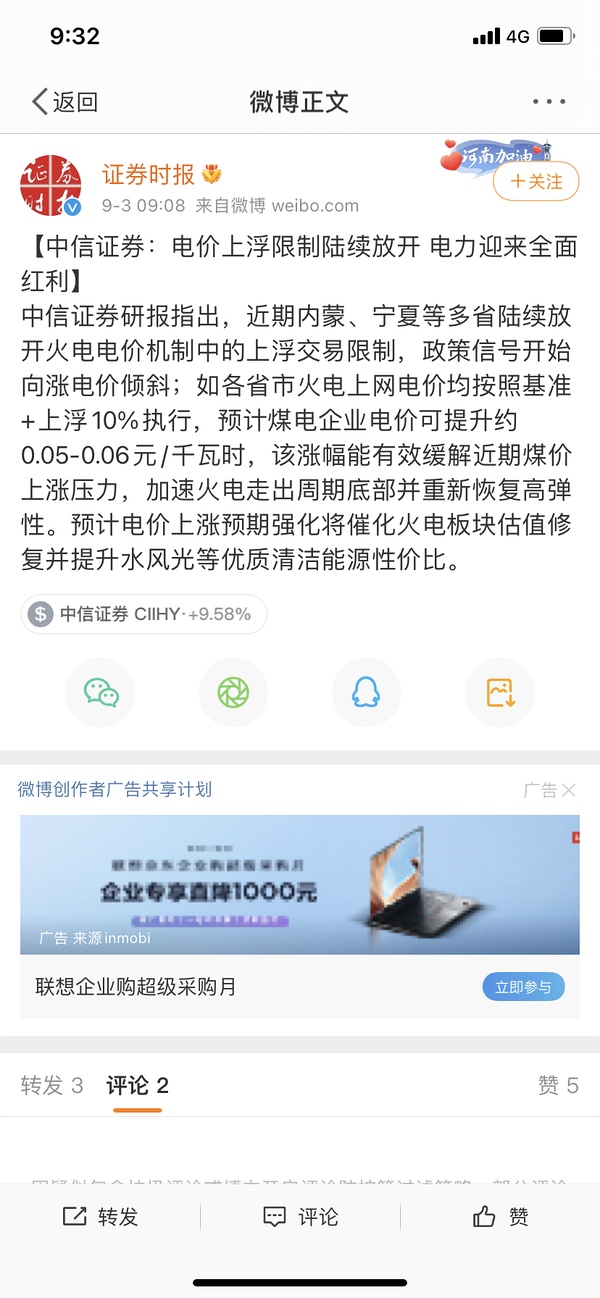Close the 广告 ad banner
The width and height of the screenshot is (600, 1298).
tap(568, 790)
